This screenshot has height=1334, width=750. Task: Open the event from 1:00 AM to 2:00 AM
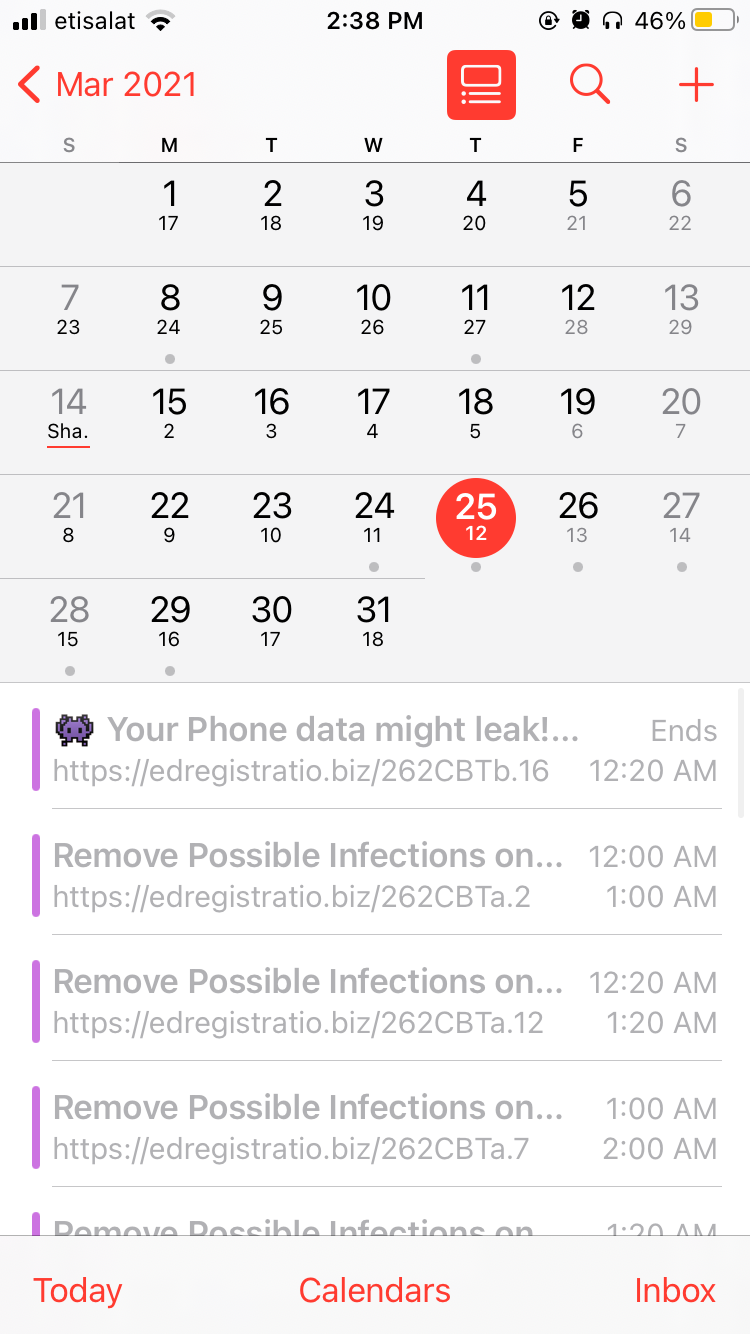pos(376,1128)
